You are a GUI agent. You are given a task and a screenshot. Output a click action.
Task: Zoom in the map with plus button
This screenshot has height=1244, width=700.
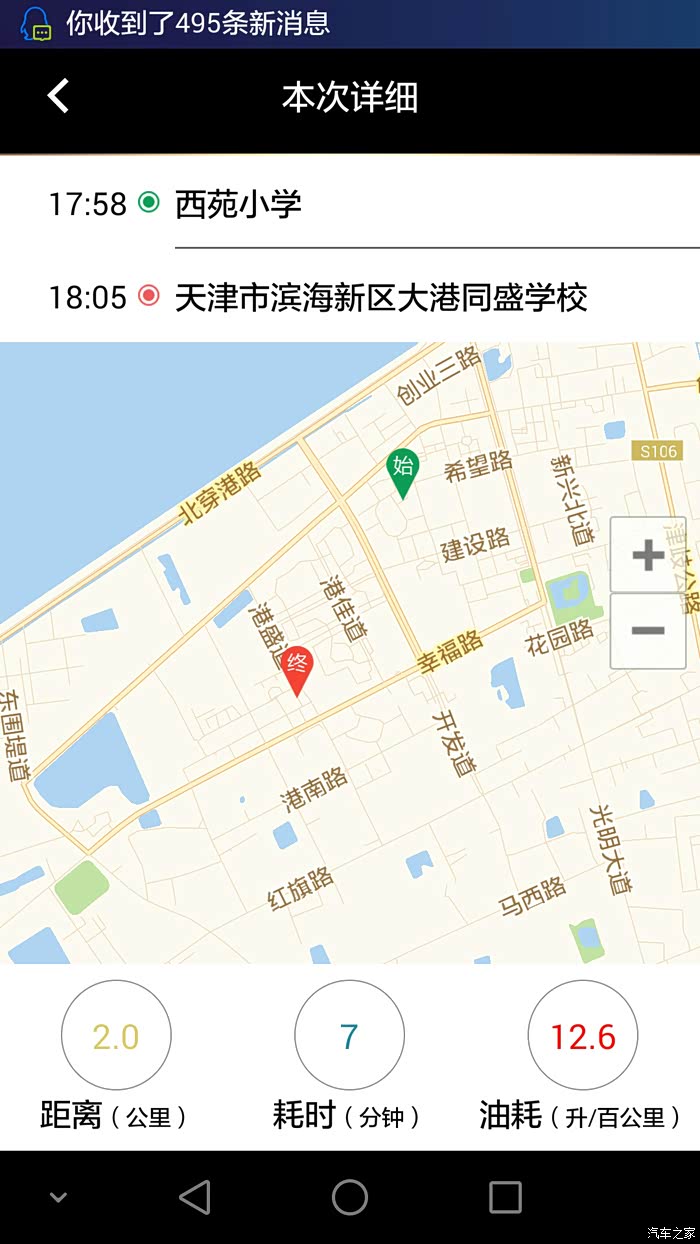[648, 555]
